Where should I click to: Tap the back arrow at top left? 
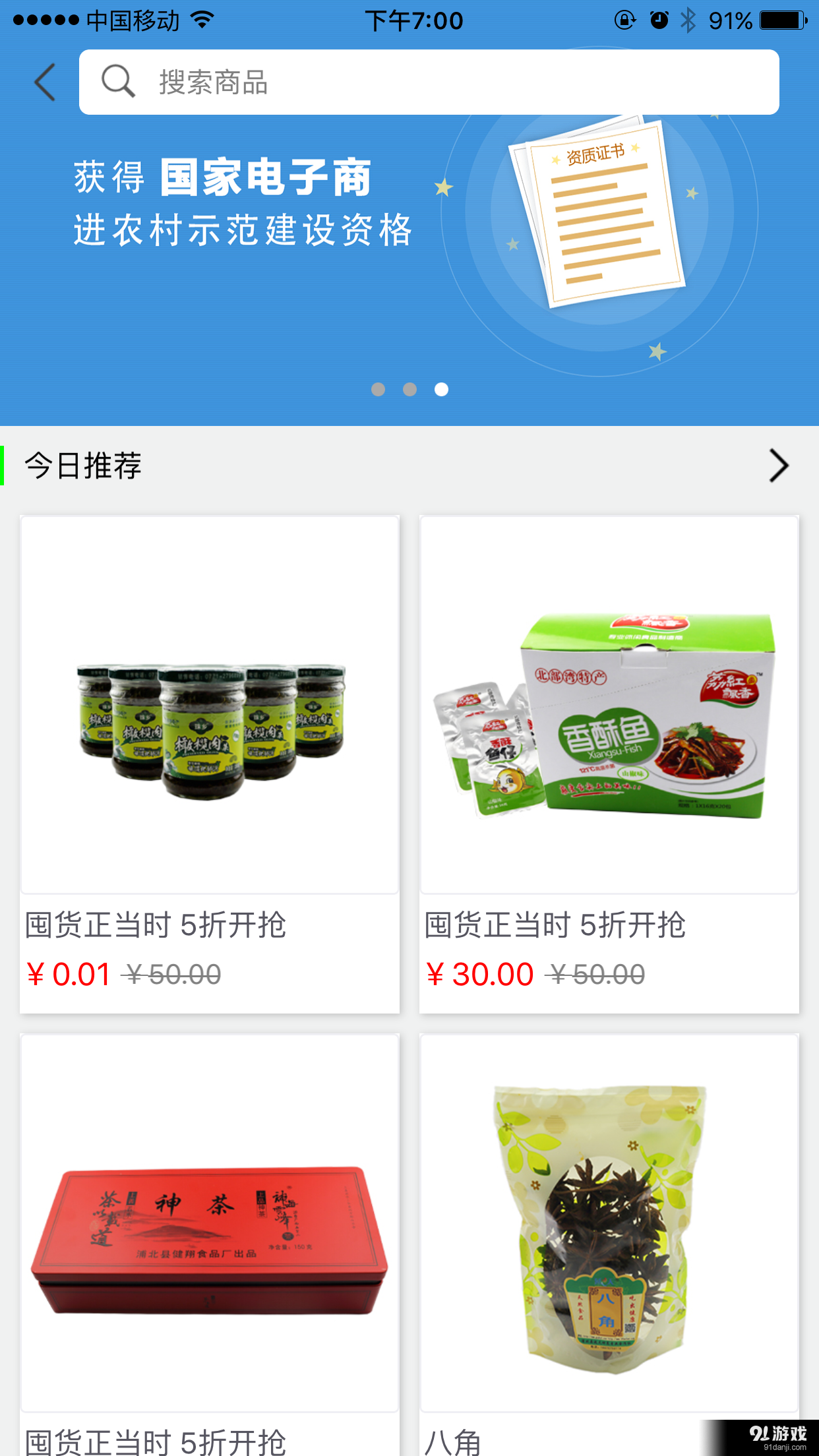[44, 82]
